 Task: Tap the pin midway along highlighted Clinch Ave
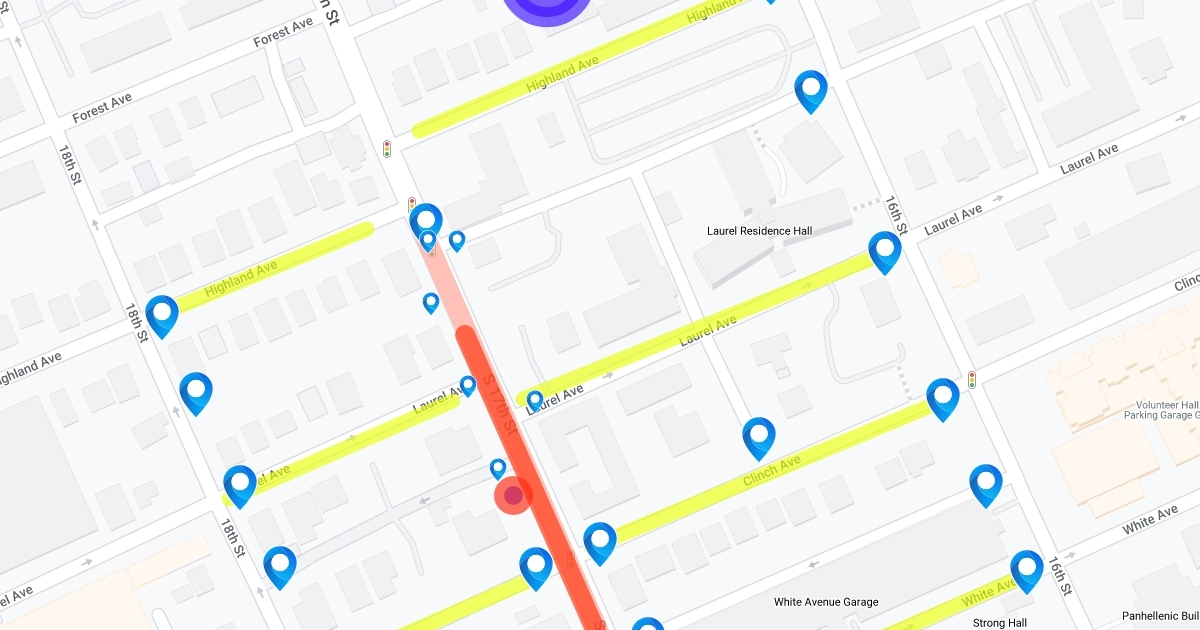(759, 436)
